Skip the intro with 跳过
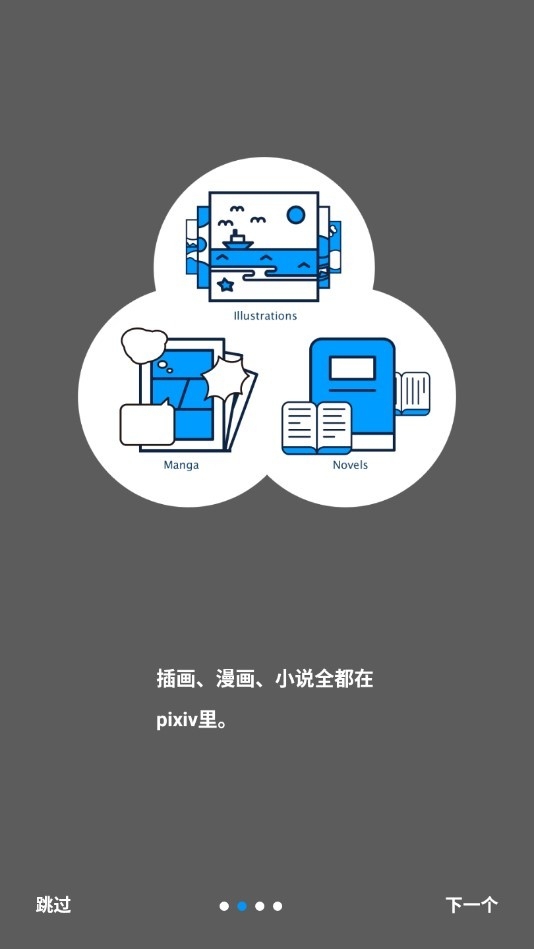 click(x=53, y=905)
